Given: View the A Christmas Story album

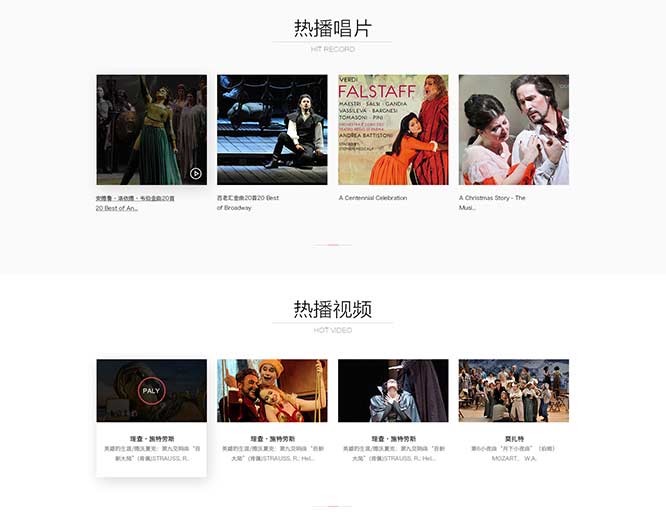Looking at the screenshot, I should [x=513, y=130].
